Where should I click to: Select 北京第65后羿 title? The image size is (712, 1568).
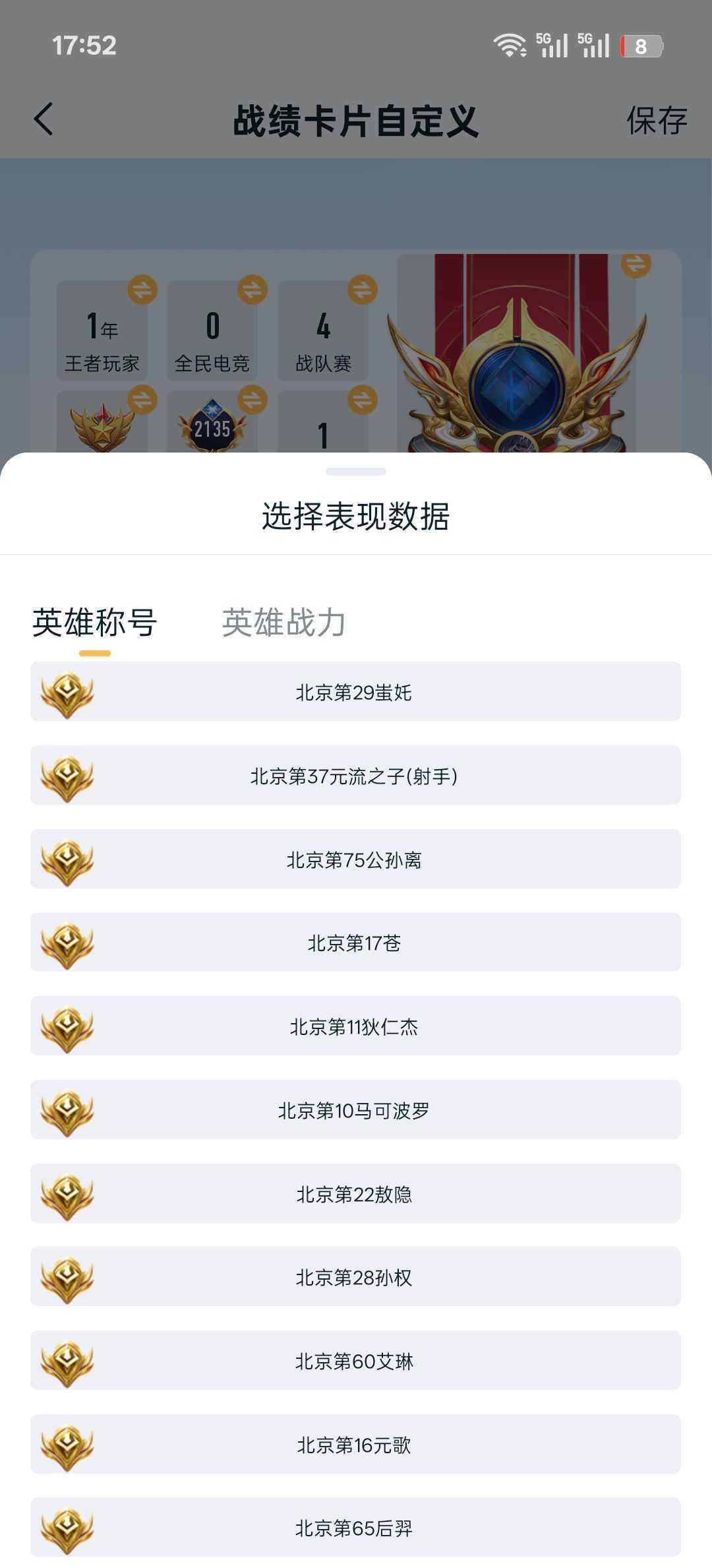pyautogui.click(x=355, y=1528)
